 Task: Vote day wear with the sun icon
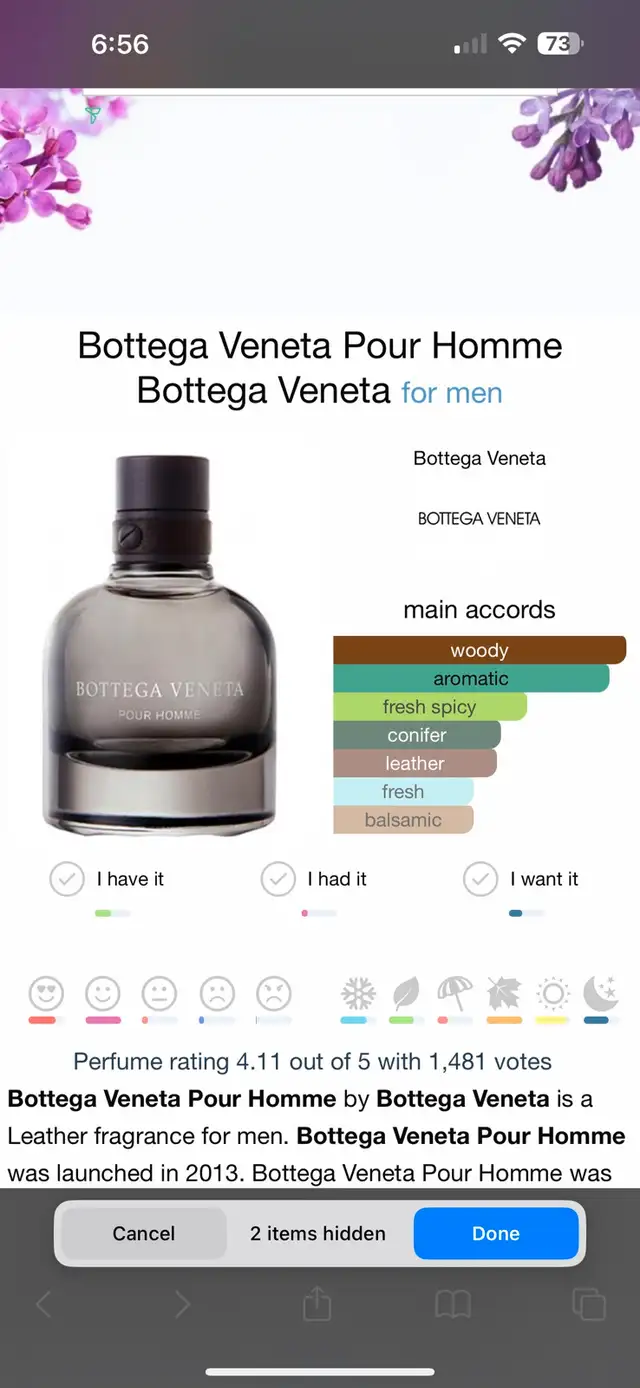552,994
